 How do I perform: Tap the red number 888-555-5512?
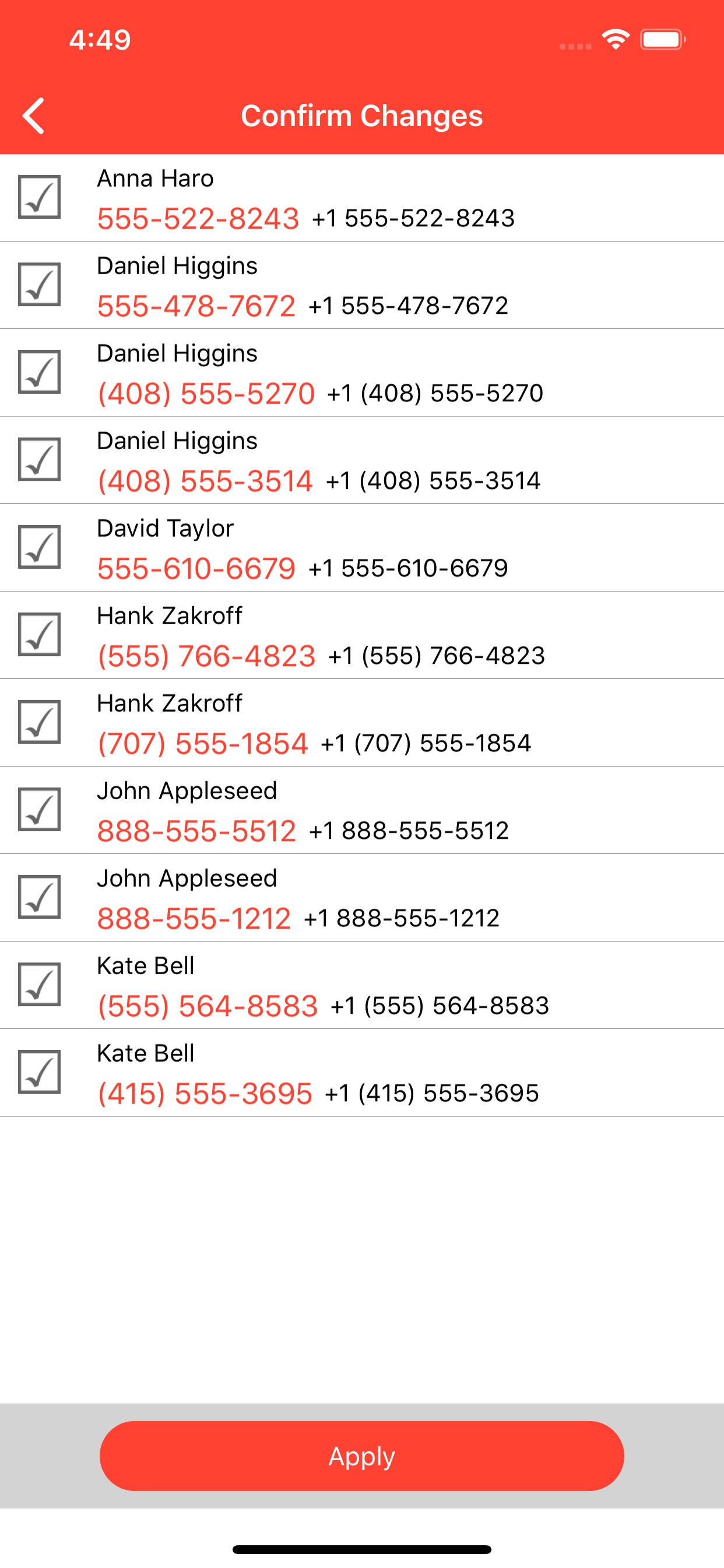[196, 829]
